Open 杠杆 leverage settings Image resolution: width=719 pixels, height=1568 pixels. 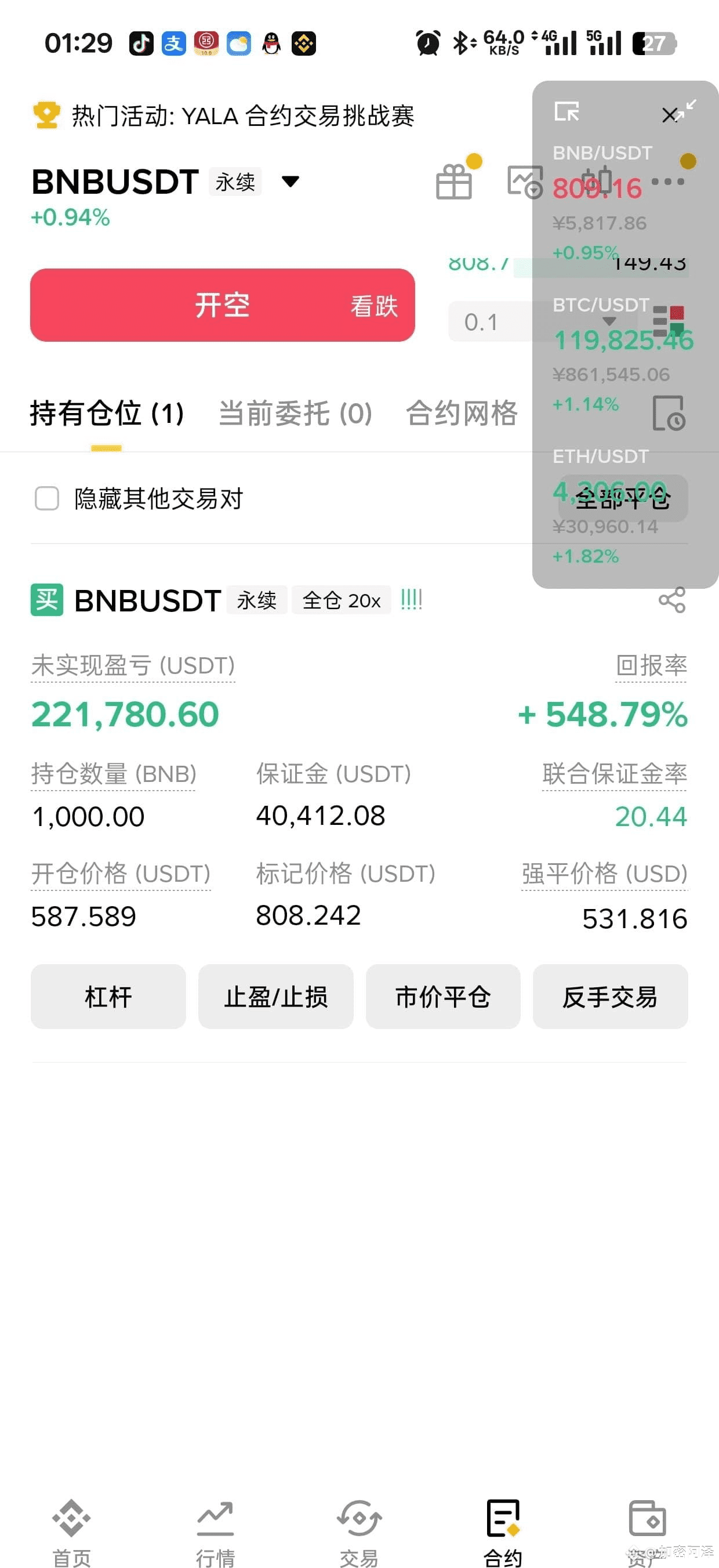108,997
